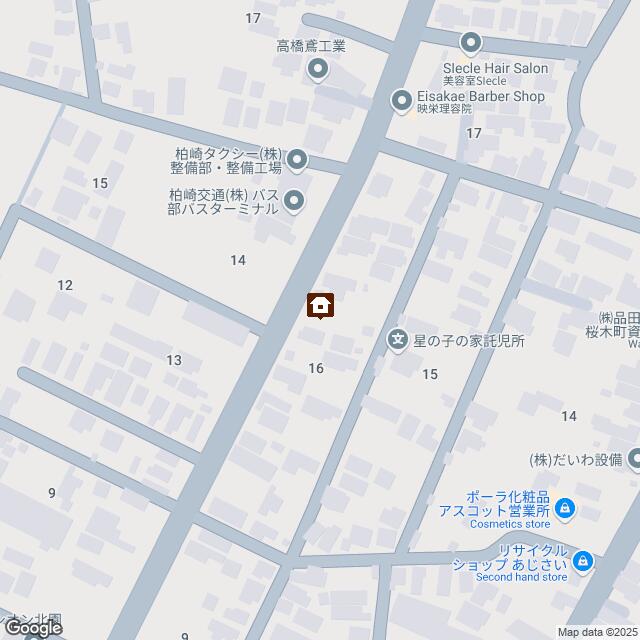The image size is (640, 640).
Task: Tap the 星の子の家託児所 school marker
Action: (x=398, y=341)
